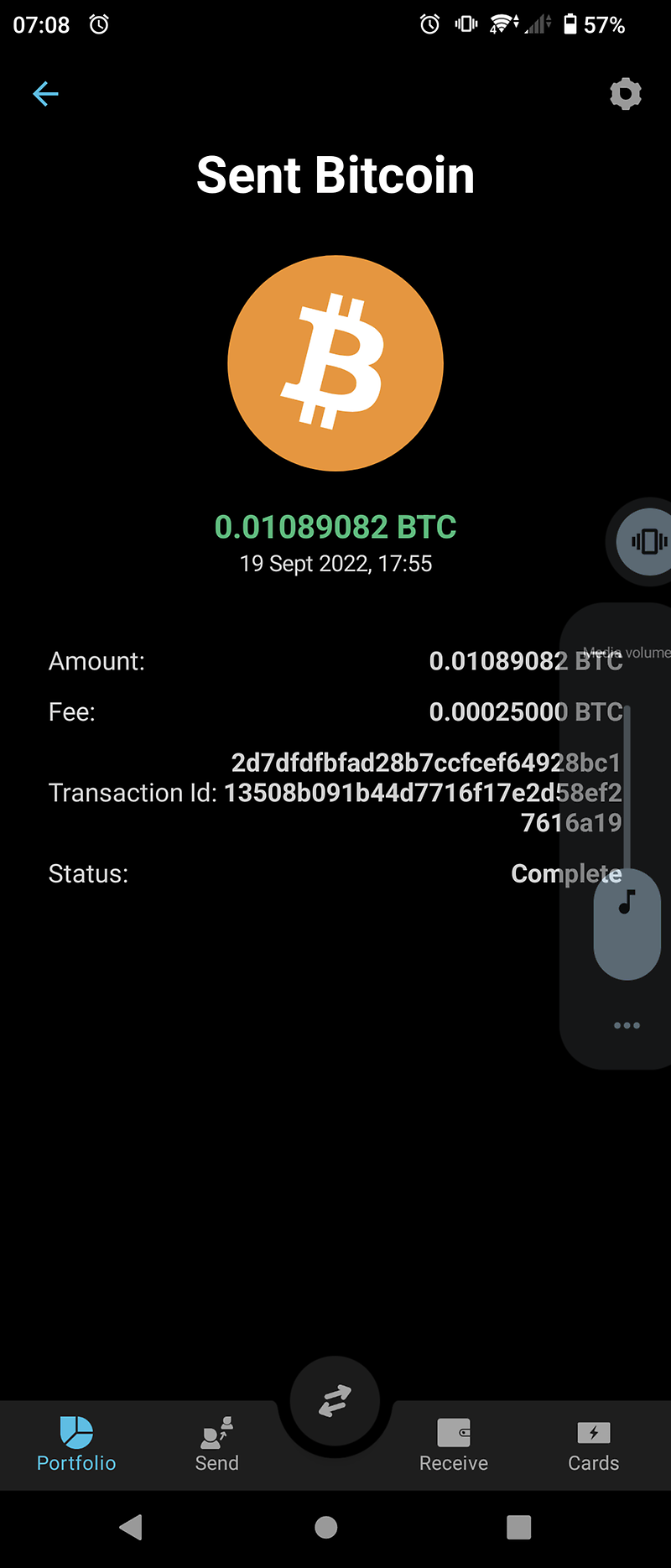Switch to the Cards tab
This screenshot has height=1568, width=671.
[593, 1445]
